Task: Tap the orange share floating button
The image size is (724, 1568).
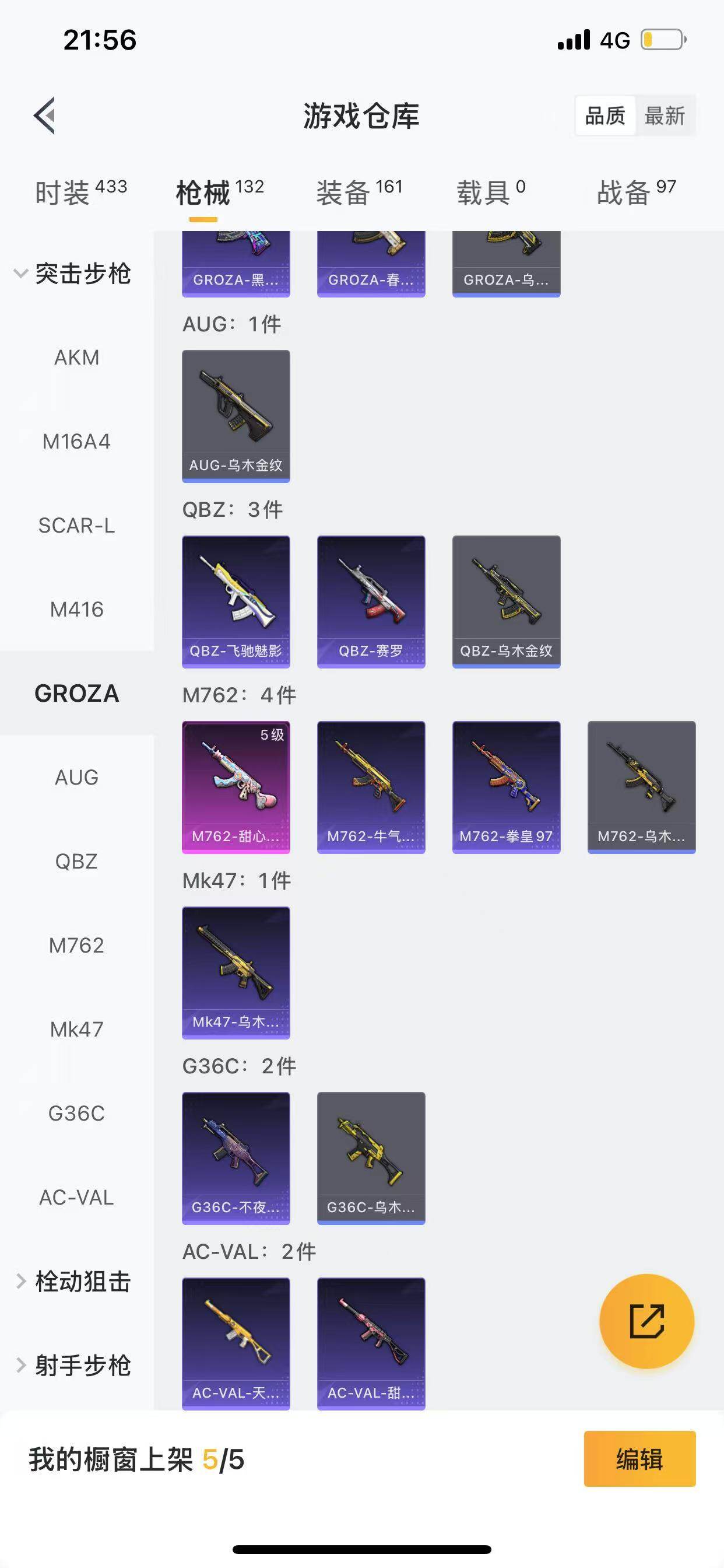Action: coord(646,1321)
